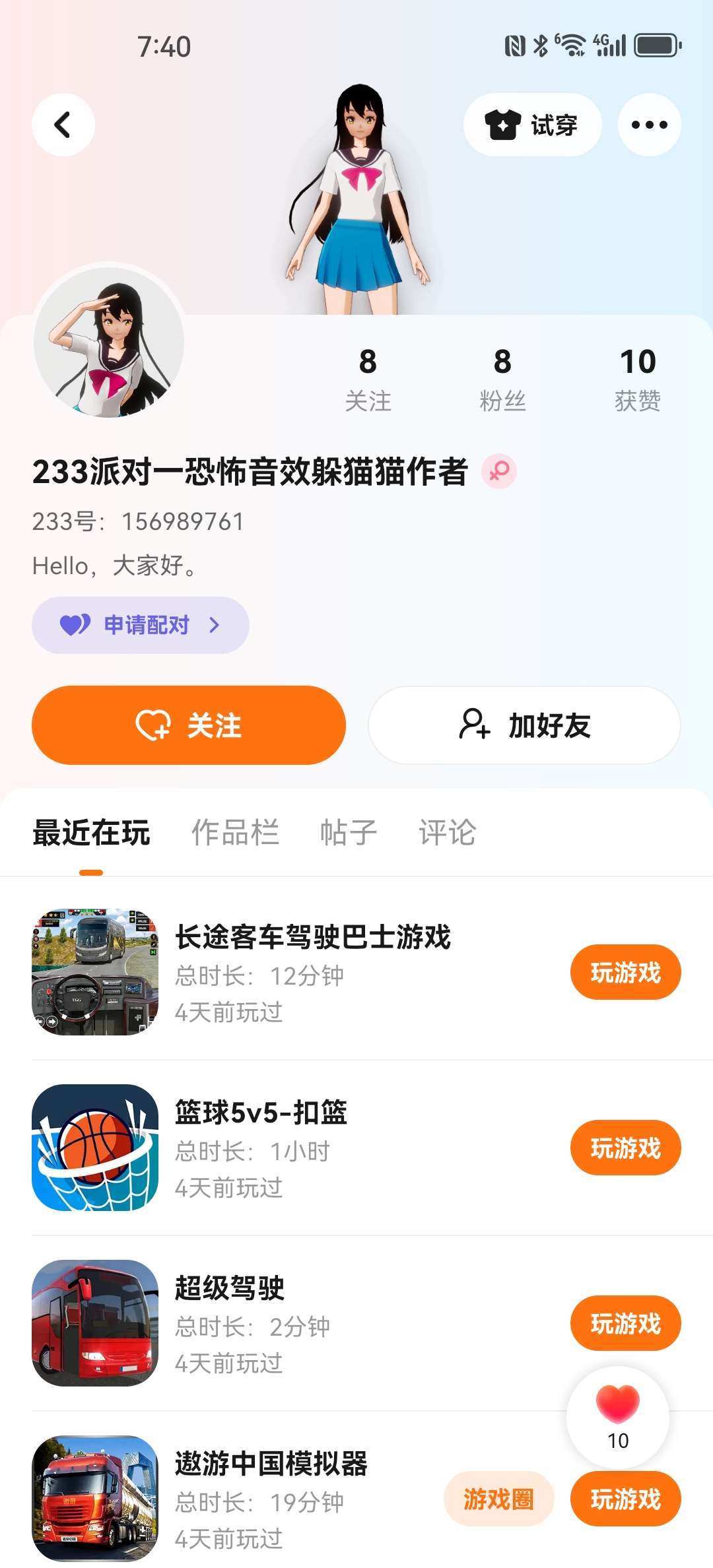Switch to the 帖子 tab

[x=348, y=832]
